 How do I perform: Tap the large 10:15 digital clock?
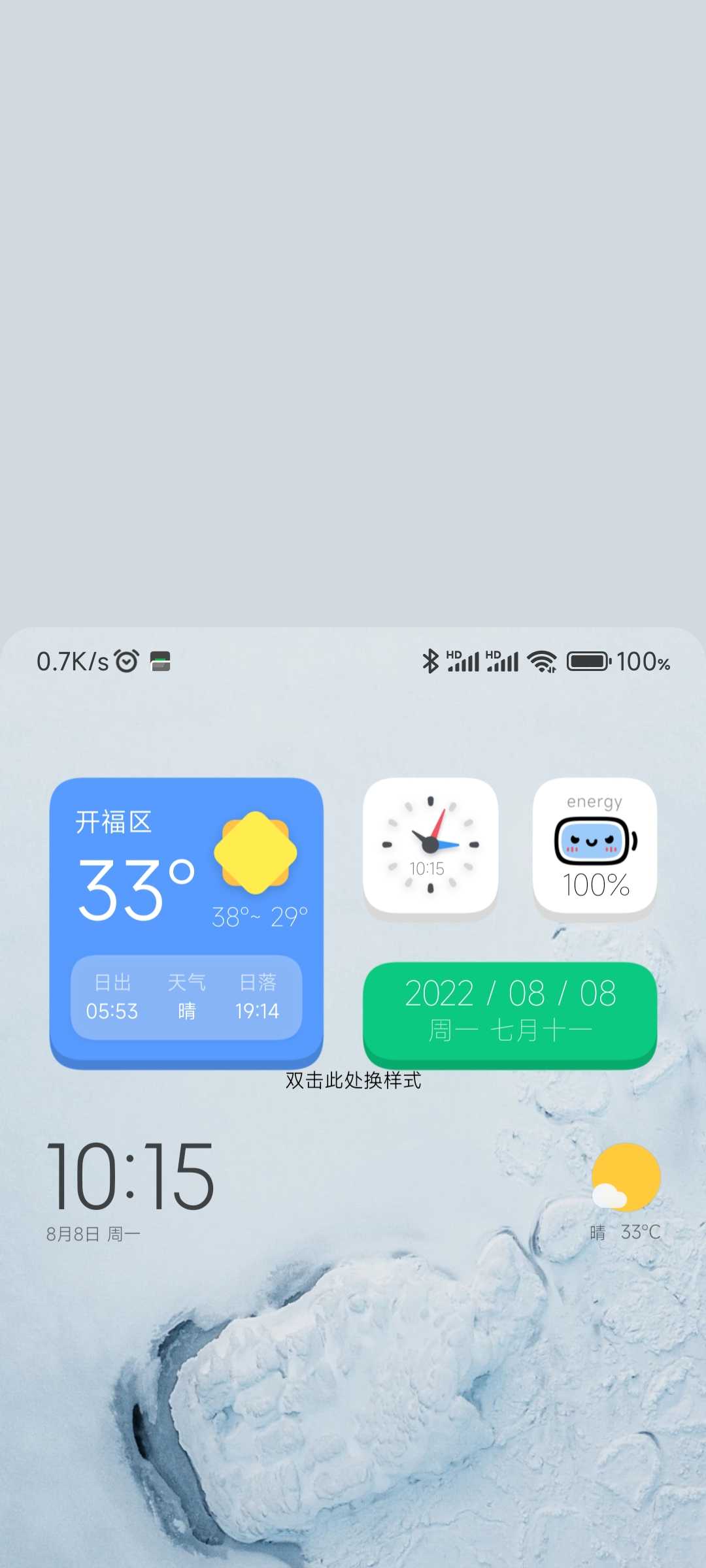(131, 1176)
